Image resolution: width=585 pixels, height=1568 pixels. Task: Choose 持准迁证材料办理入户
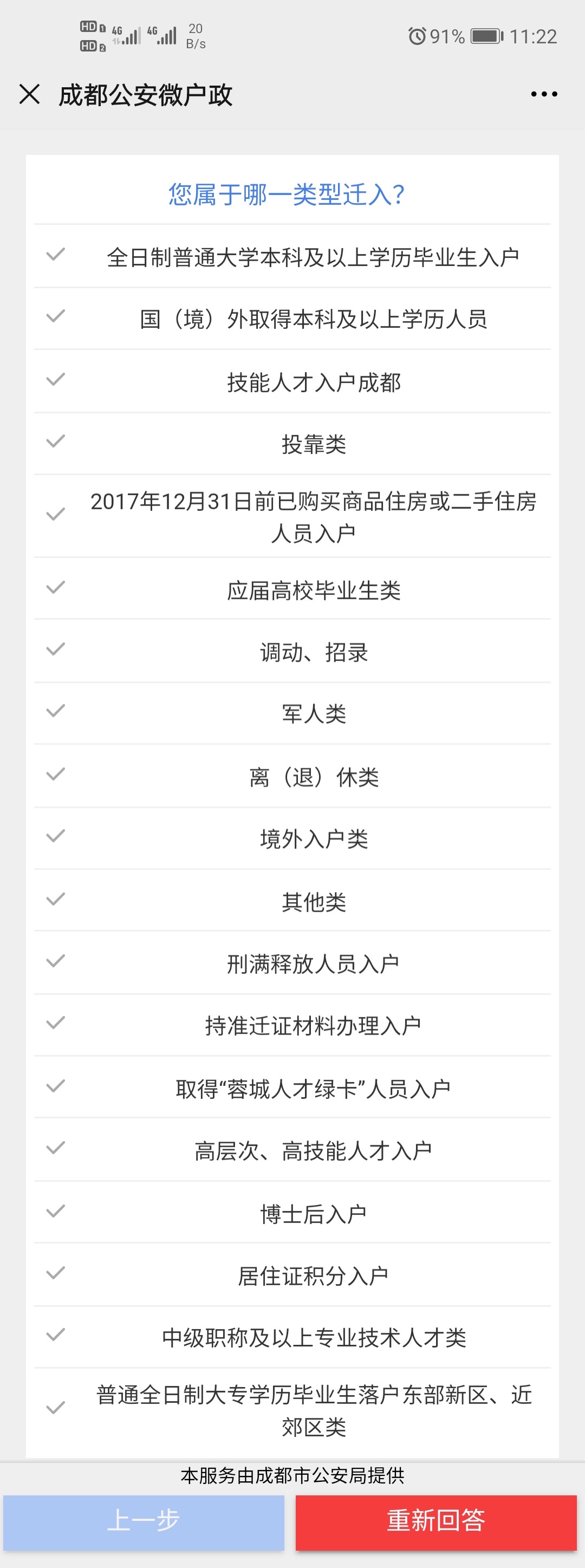click(313, 1026)
